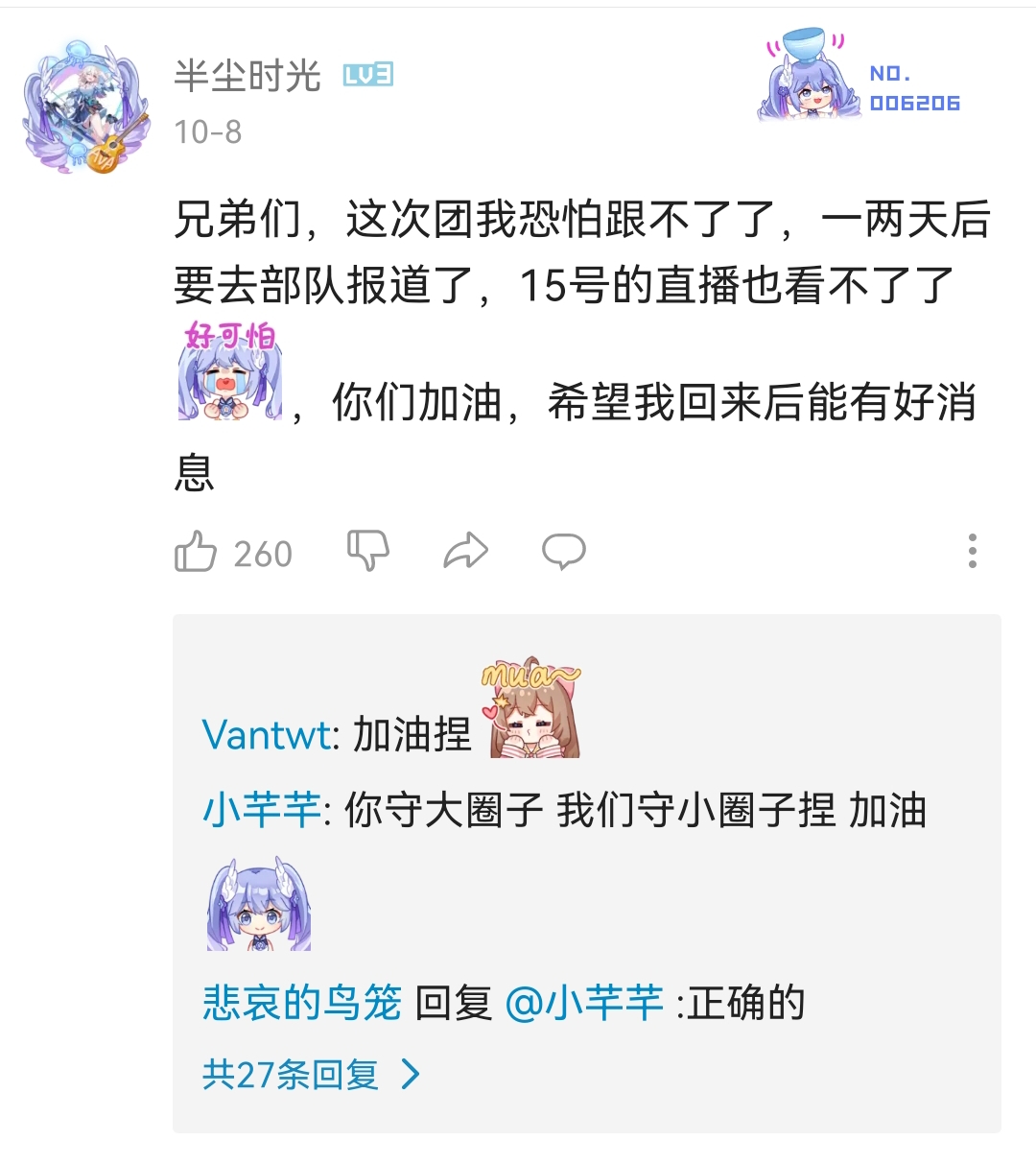The width and height of the screenshot is (1036, 1164).
Task: View 小芊芊's profile in the replies
Action: [262, 810]
